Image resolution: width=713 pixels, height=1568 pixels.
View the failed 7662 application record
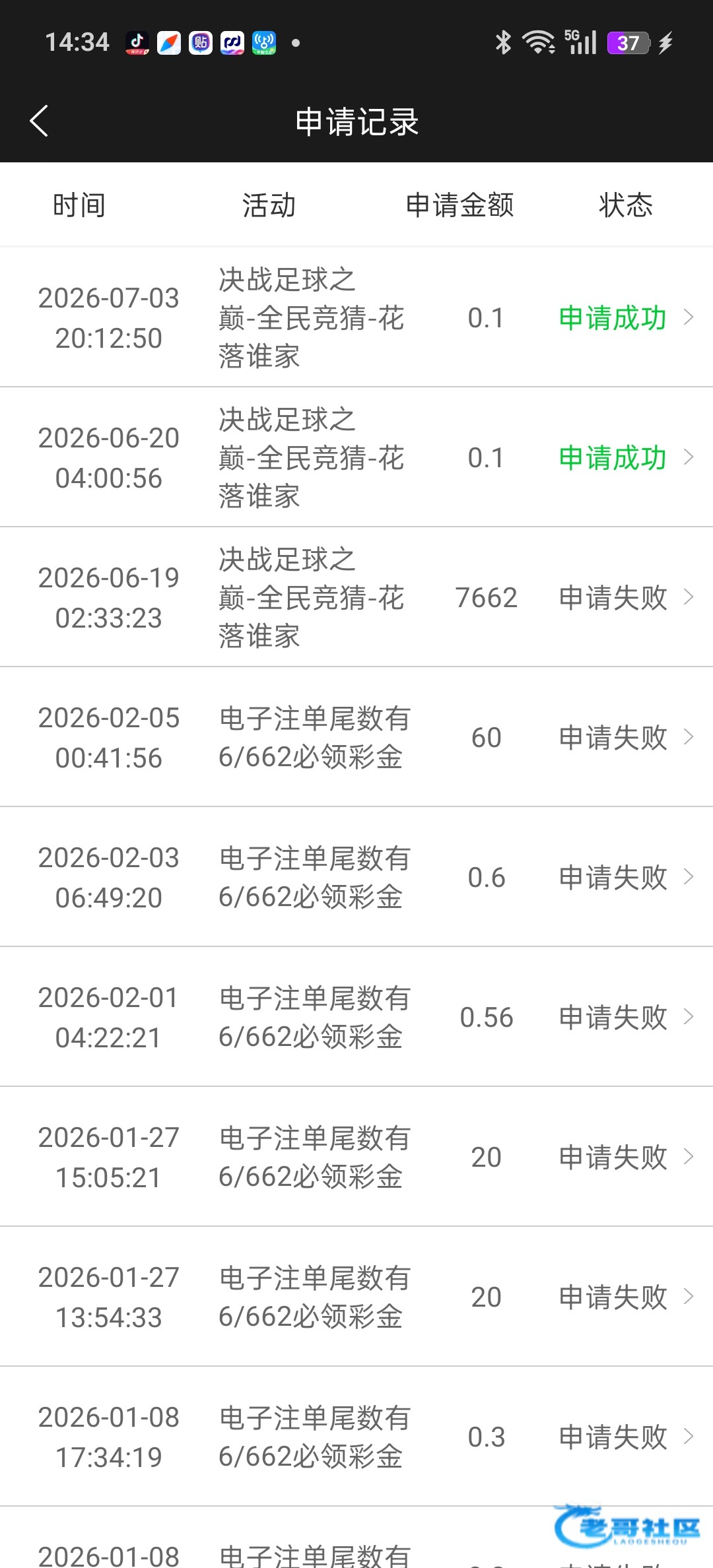coord(356,597)
